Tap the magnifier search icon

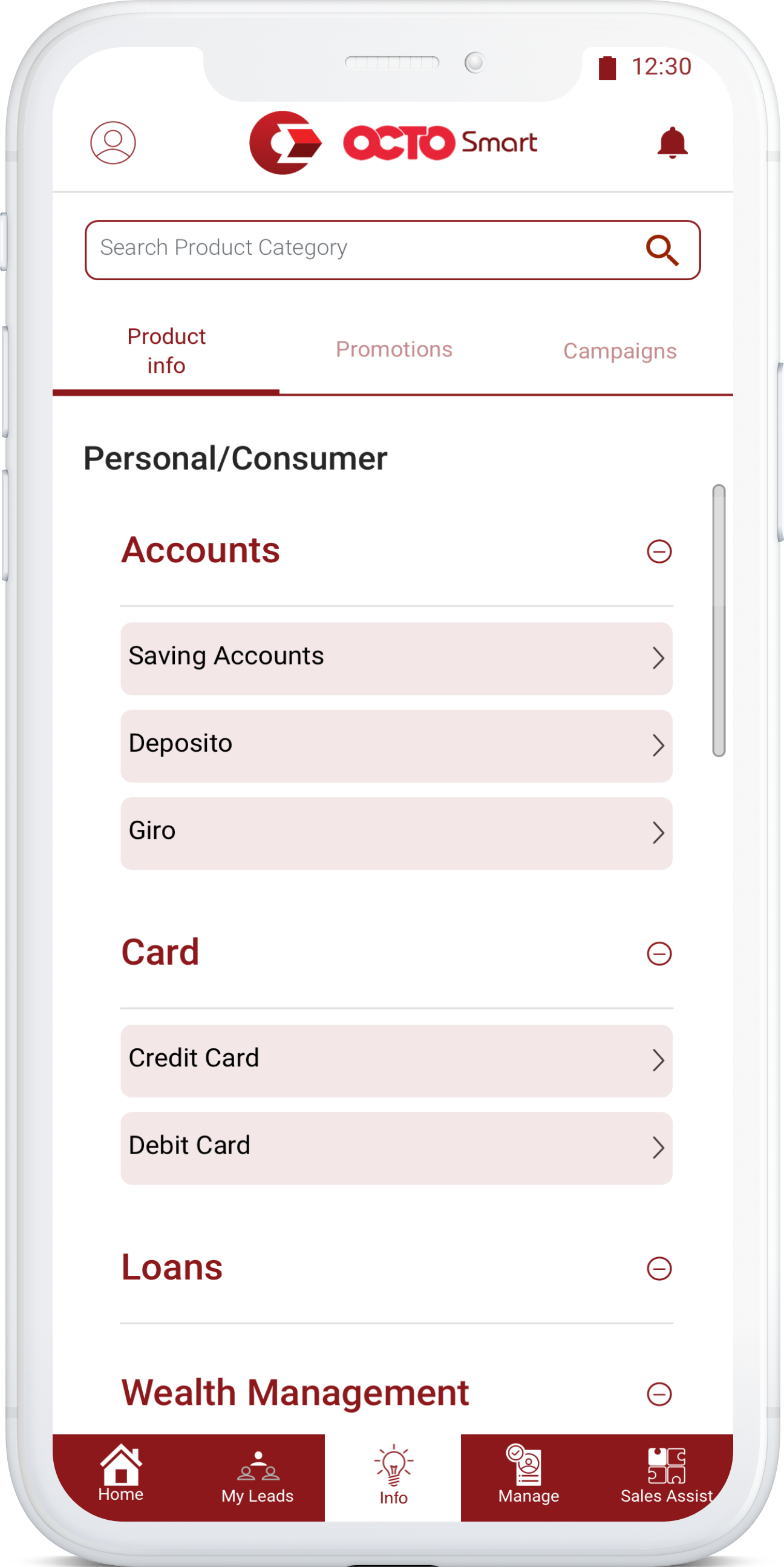click(x=662, y=250)
